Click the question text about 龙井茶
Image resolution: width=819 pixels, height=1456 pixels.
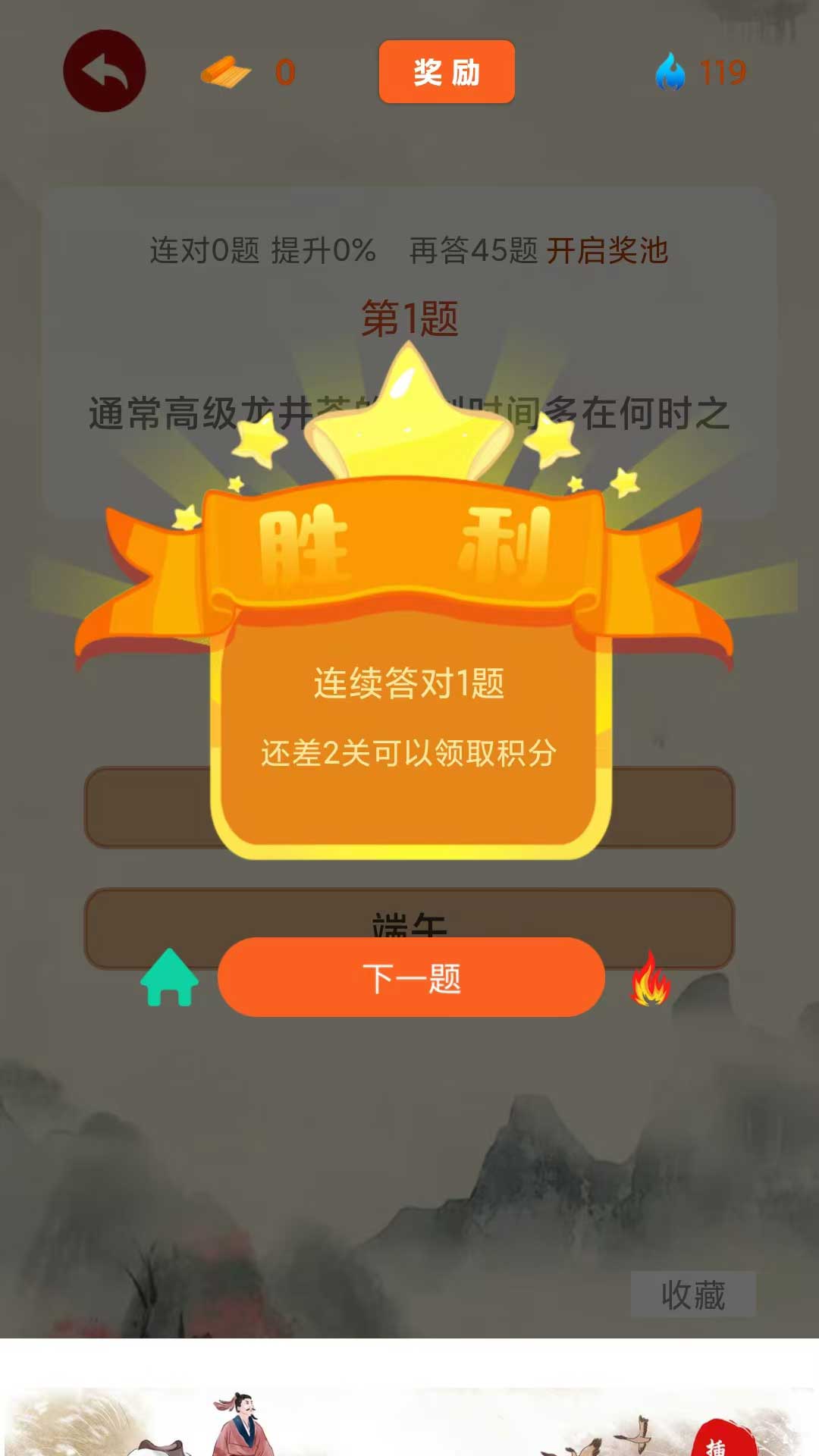[x=409, y=409]
